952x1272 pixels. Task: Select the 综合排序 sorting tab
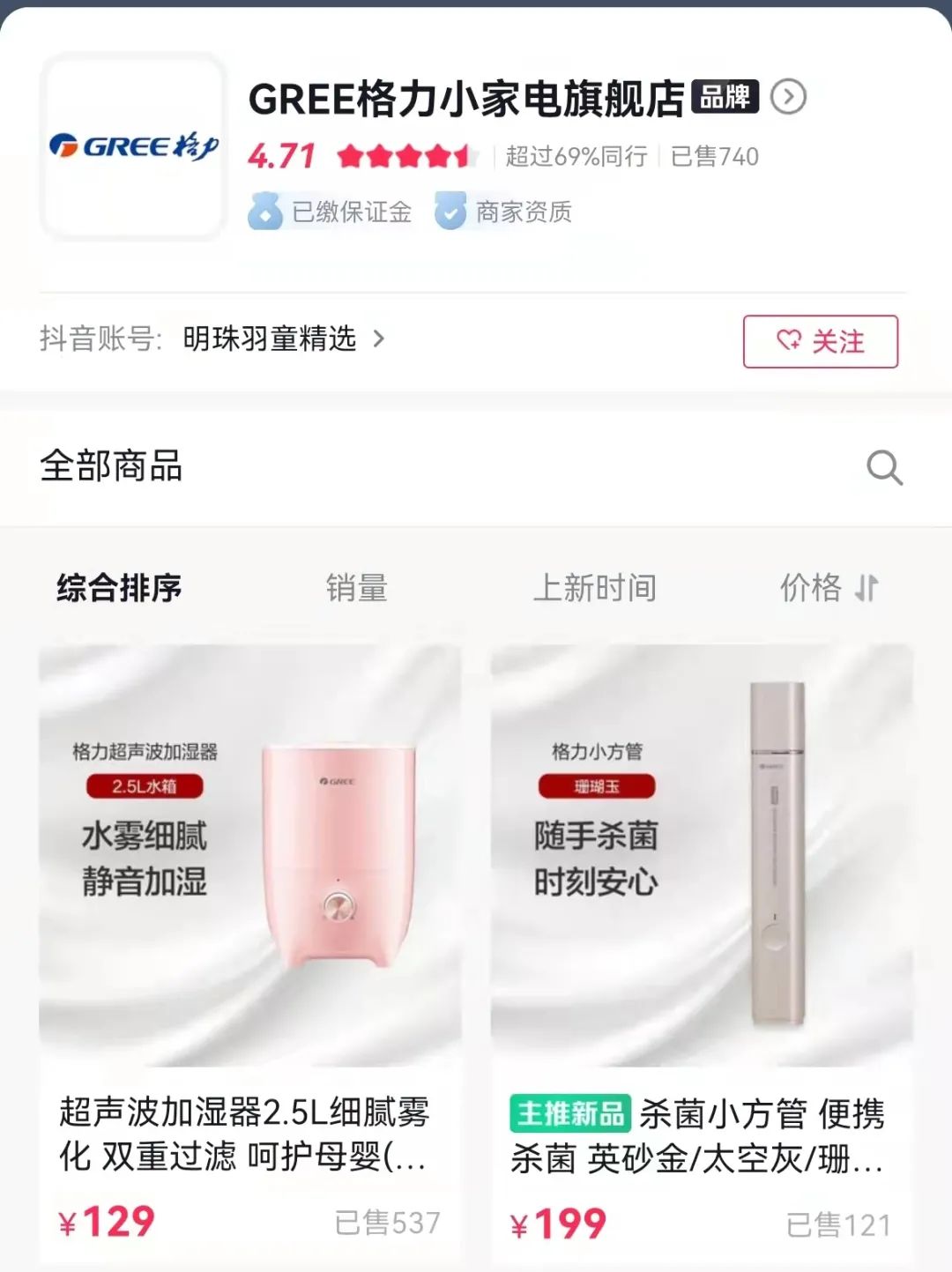[x=119, y=588]
